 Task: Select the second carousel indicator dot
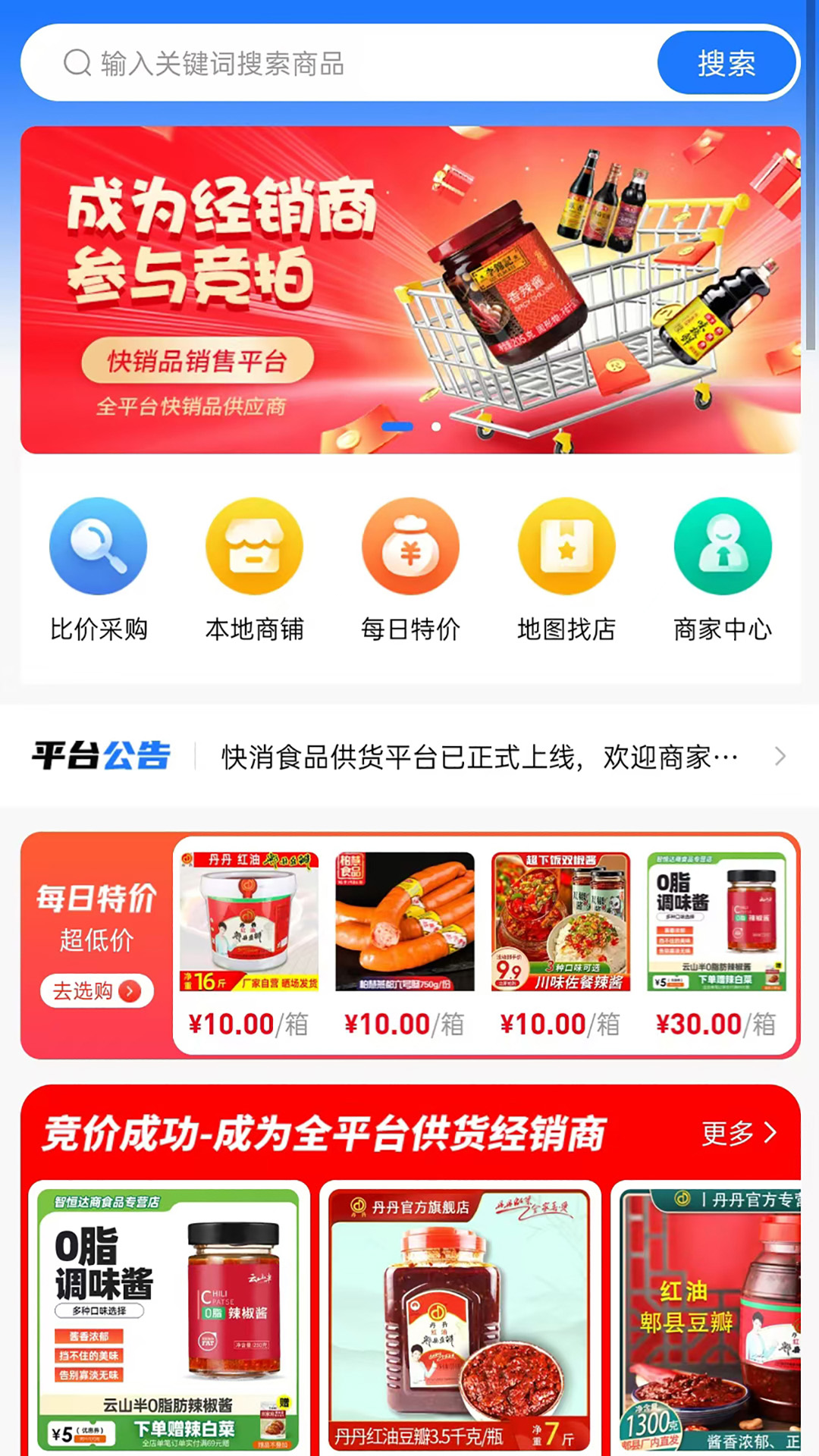tap(435, 427)
